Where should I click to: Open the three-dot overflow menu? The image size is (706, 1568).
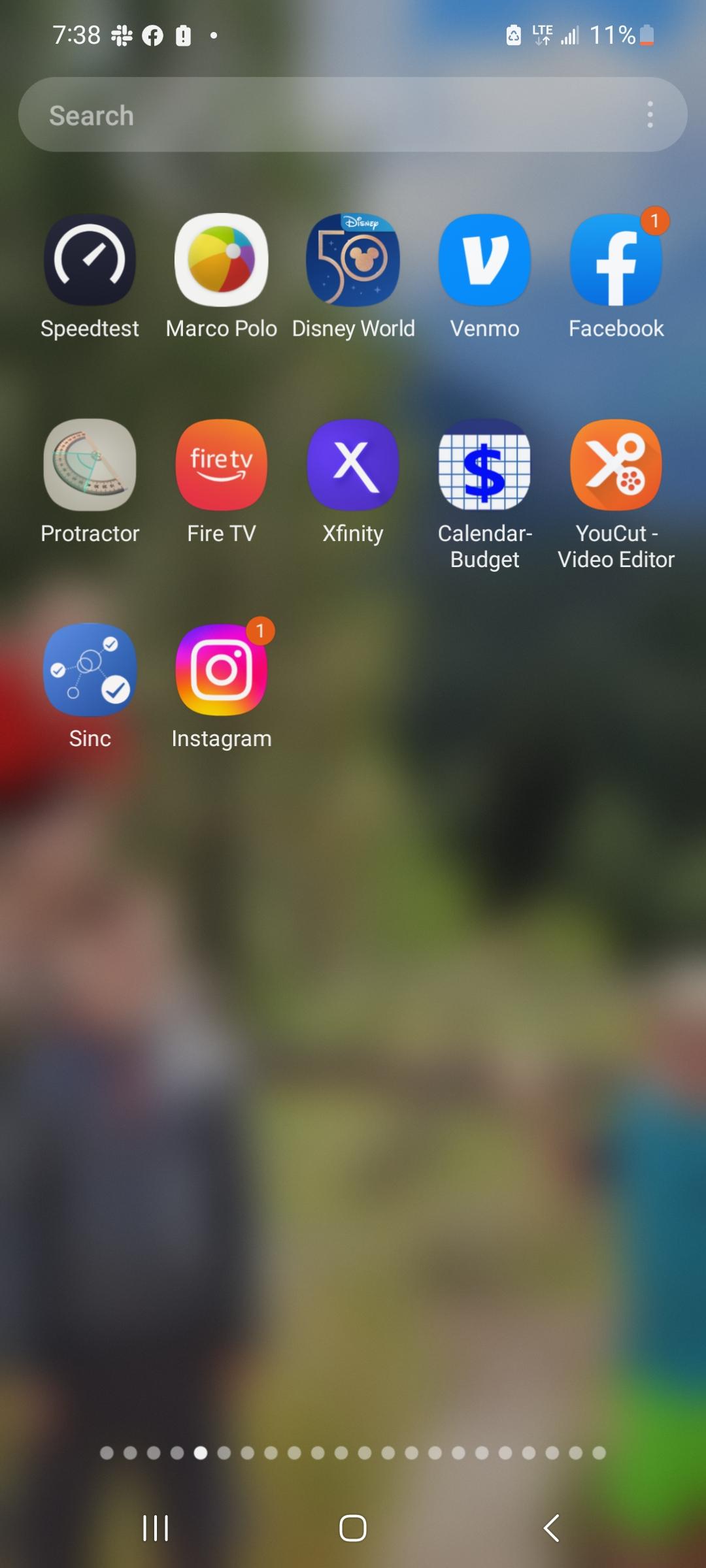click(x=649, y=115)
